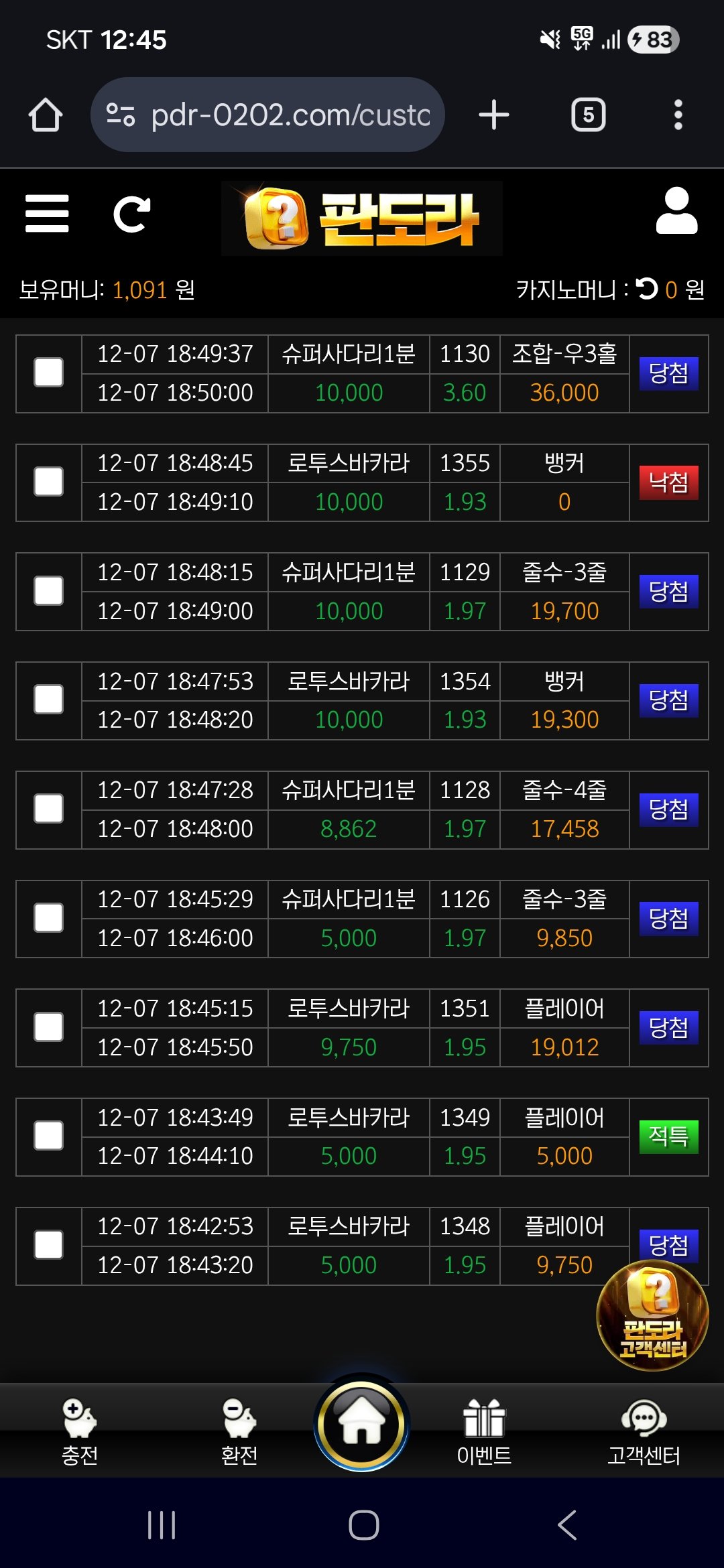724x1568 pixels.
Task: Check the box for round 1126
Action: (49, 918)
